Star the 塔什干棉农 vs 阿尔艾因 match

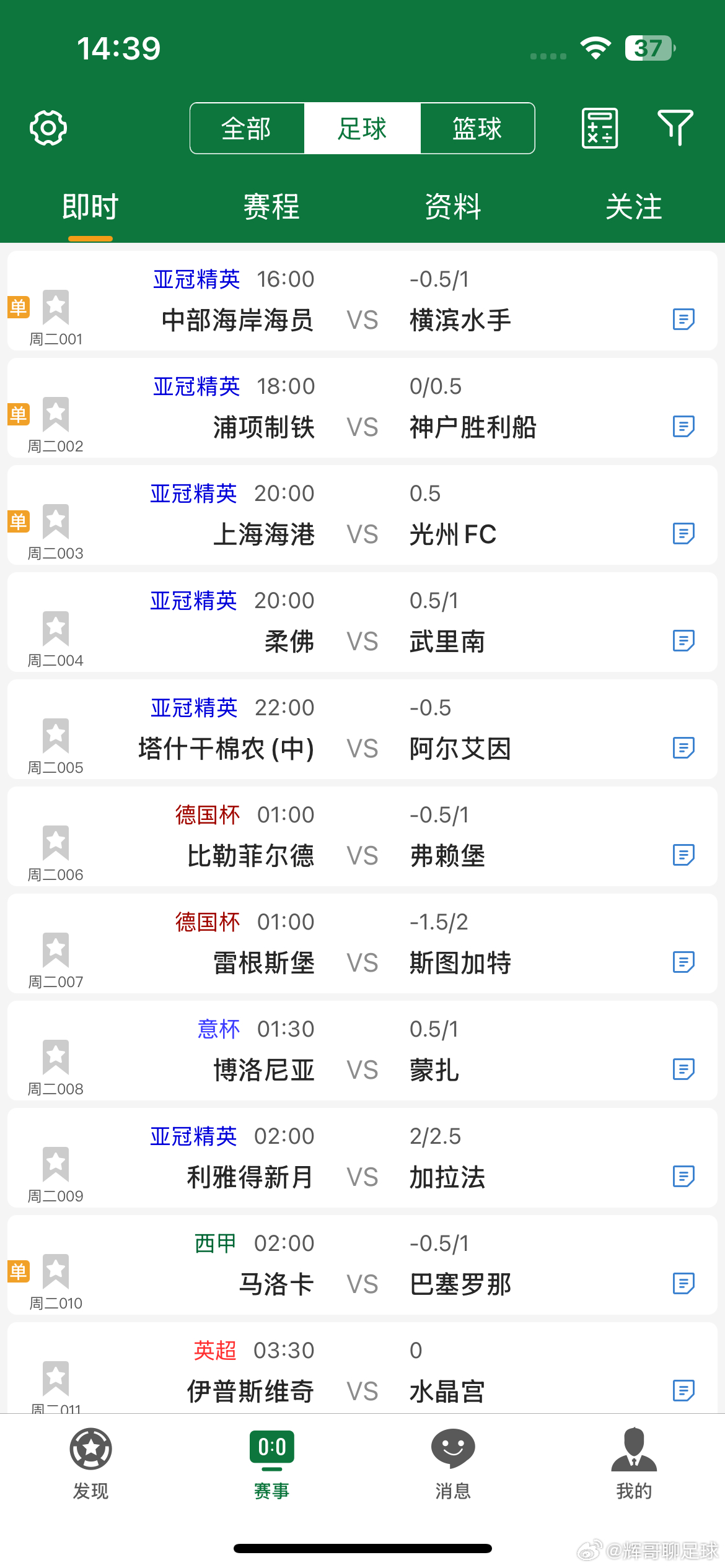click(x=56, y=736)
